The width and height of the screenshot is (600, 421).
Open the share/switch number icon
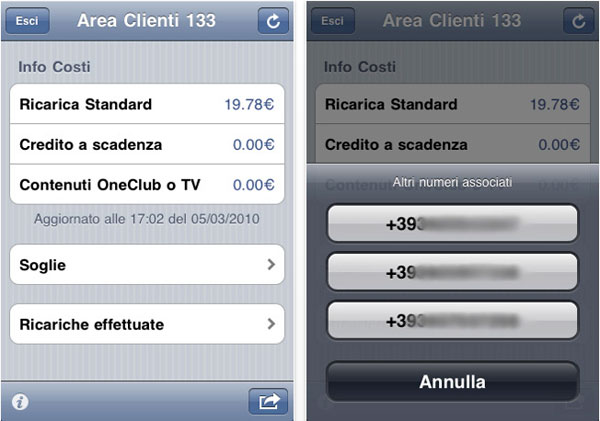267,402
